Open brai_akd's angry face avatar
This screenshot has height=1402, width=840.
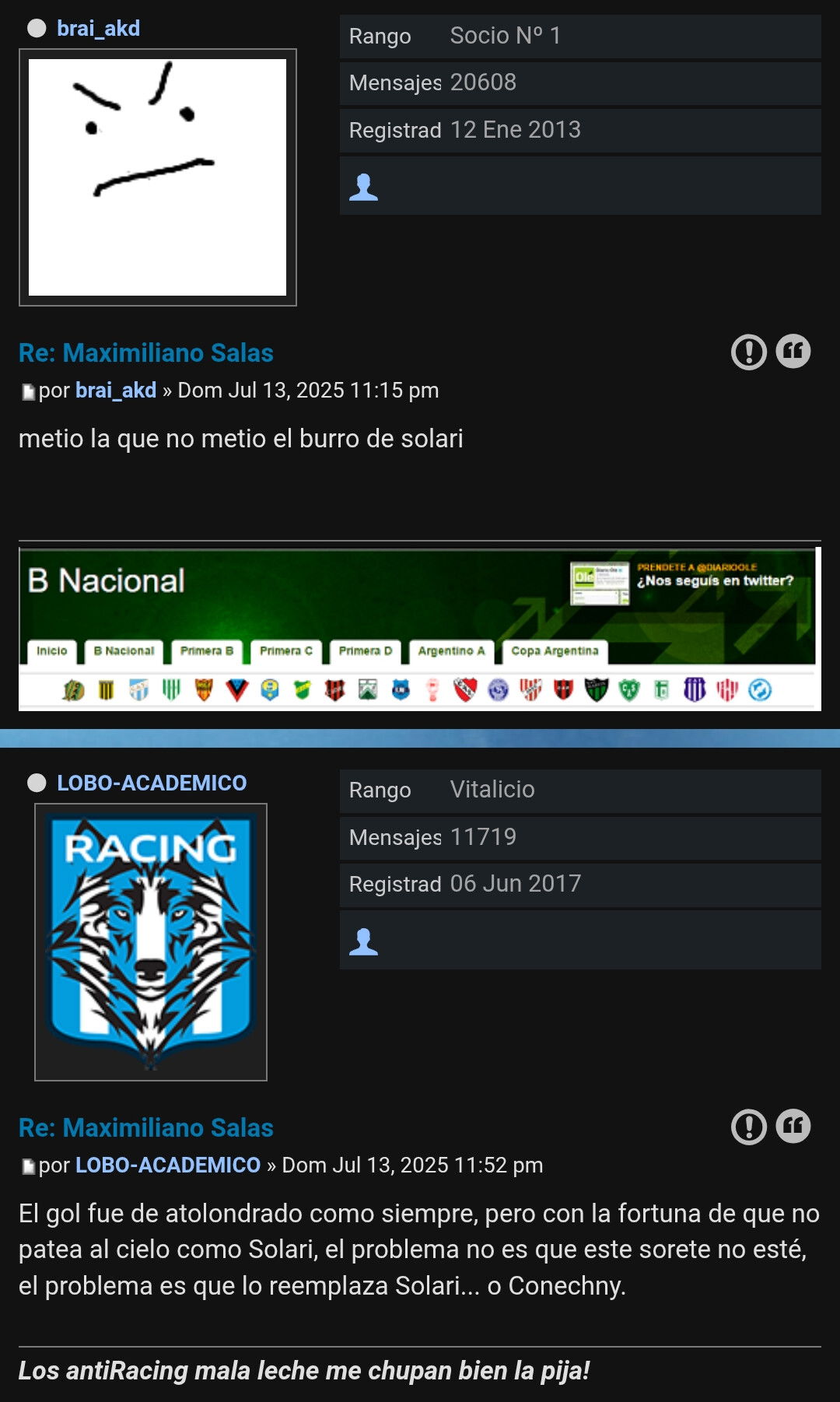(157, 177)
